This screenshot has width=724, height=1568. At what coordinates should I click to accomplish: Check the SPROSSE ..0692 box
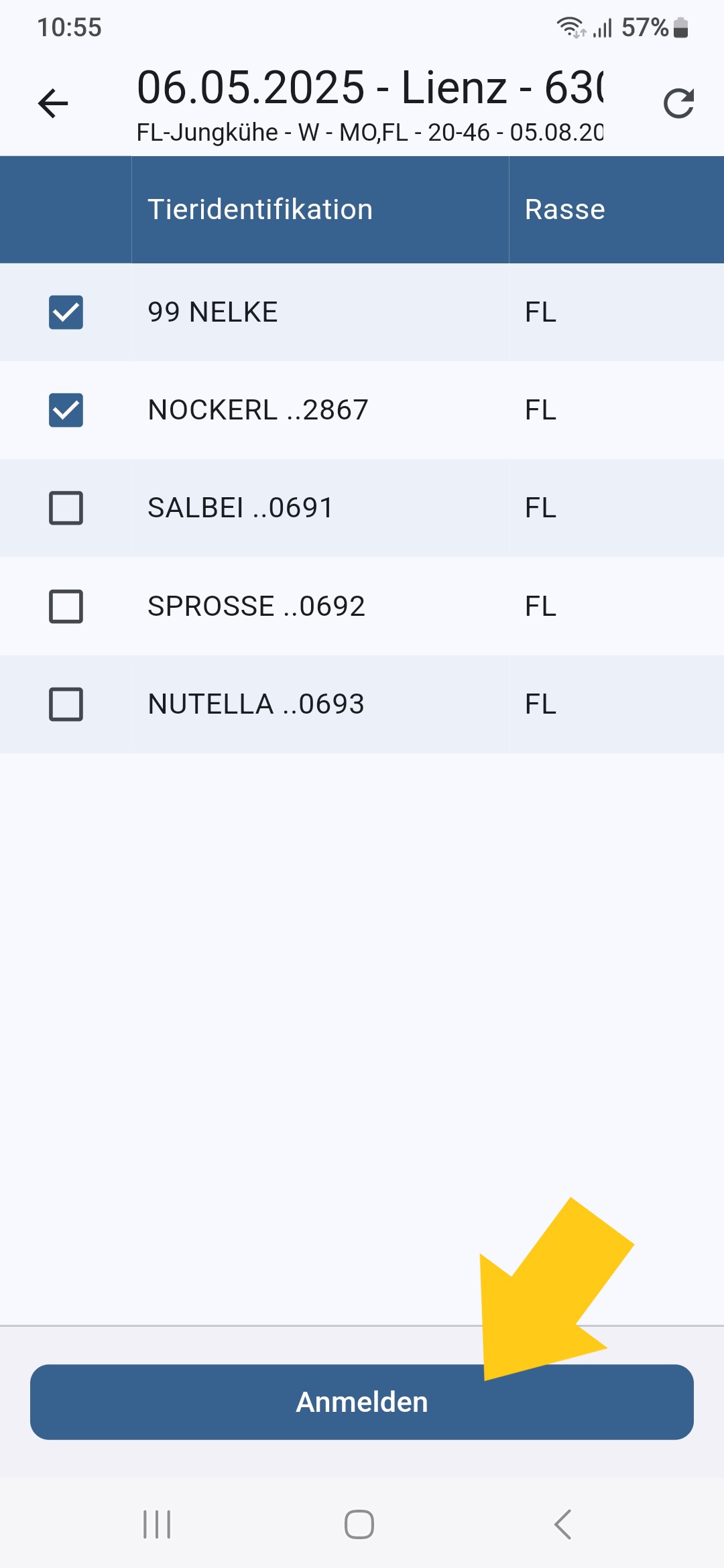(66, 606)
